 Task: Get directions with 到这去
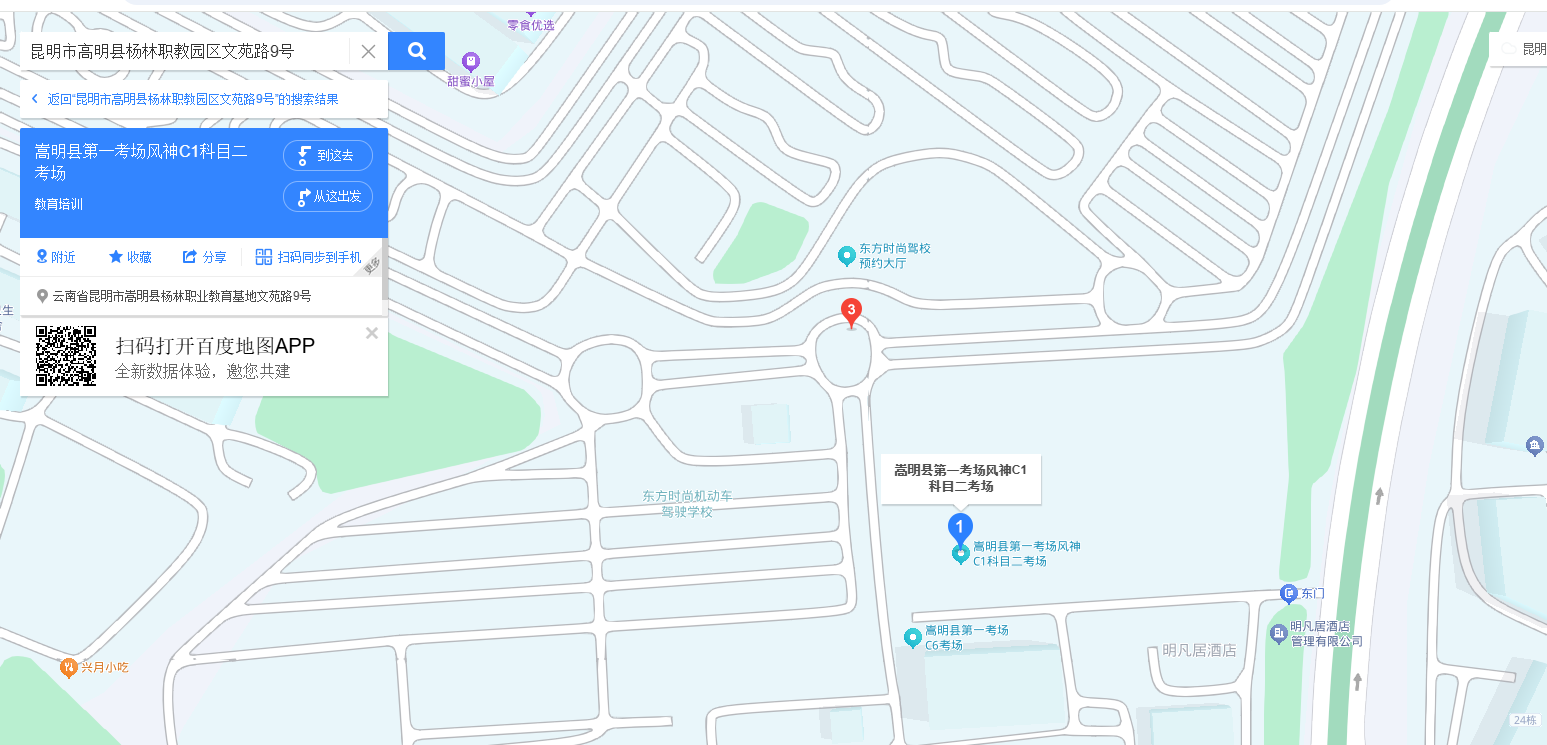pyautogui.click(x=328, y=156)
